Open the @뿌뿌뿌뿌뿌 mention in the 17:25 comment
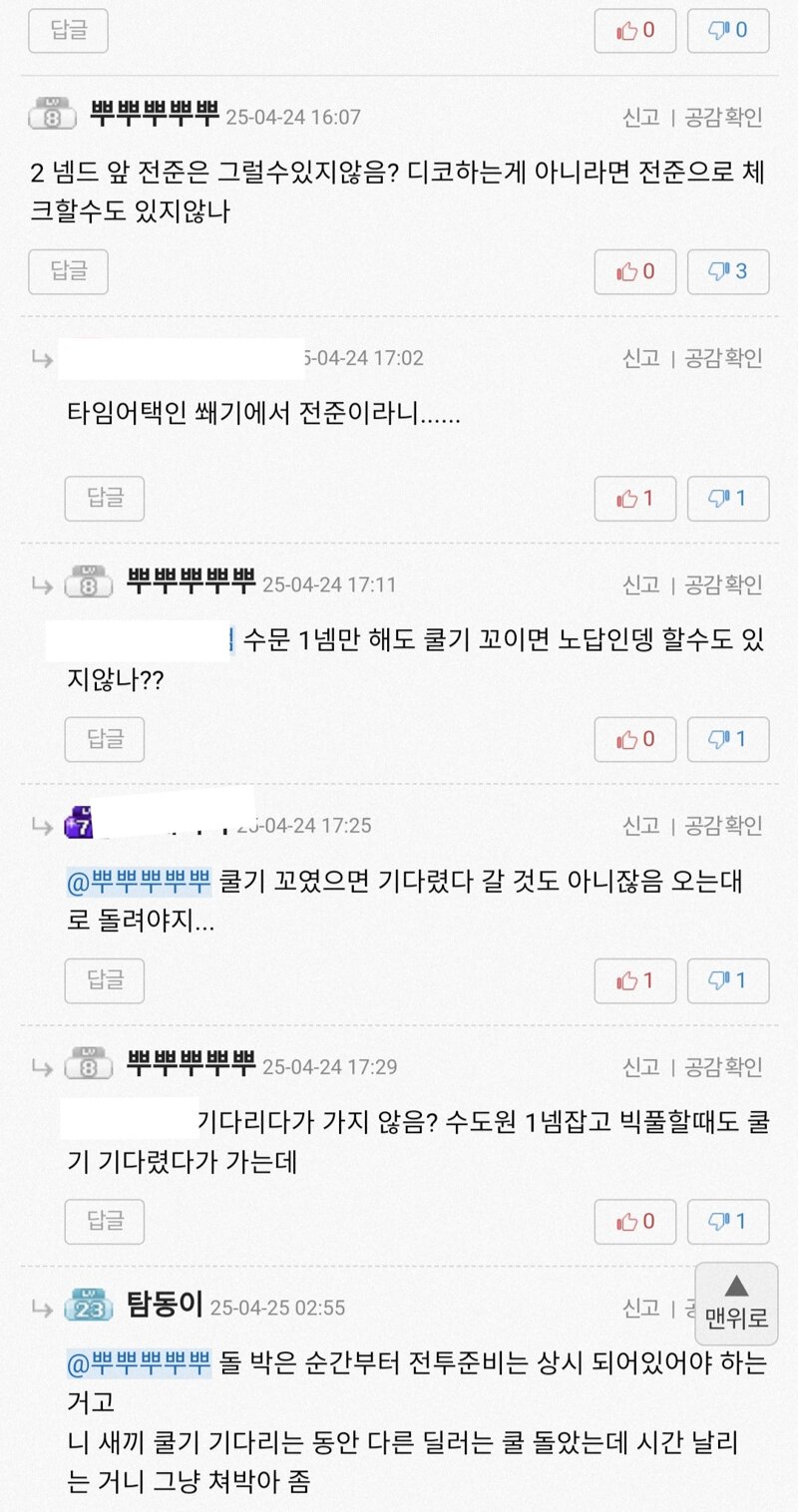Screen dimensions: 798x1512 139,881
